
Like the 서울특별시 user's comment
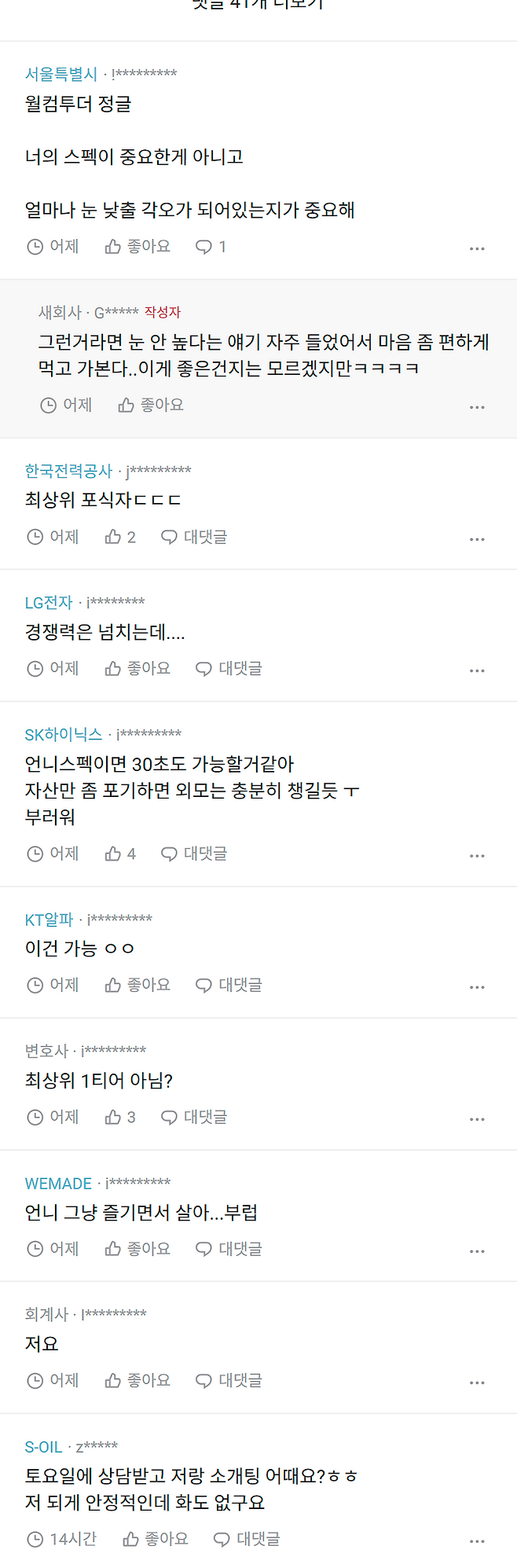[x=137, y=247]
